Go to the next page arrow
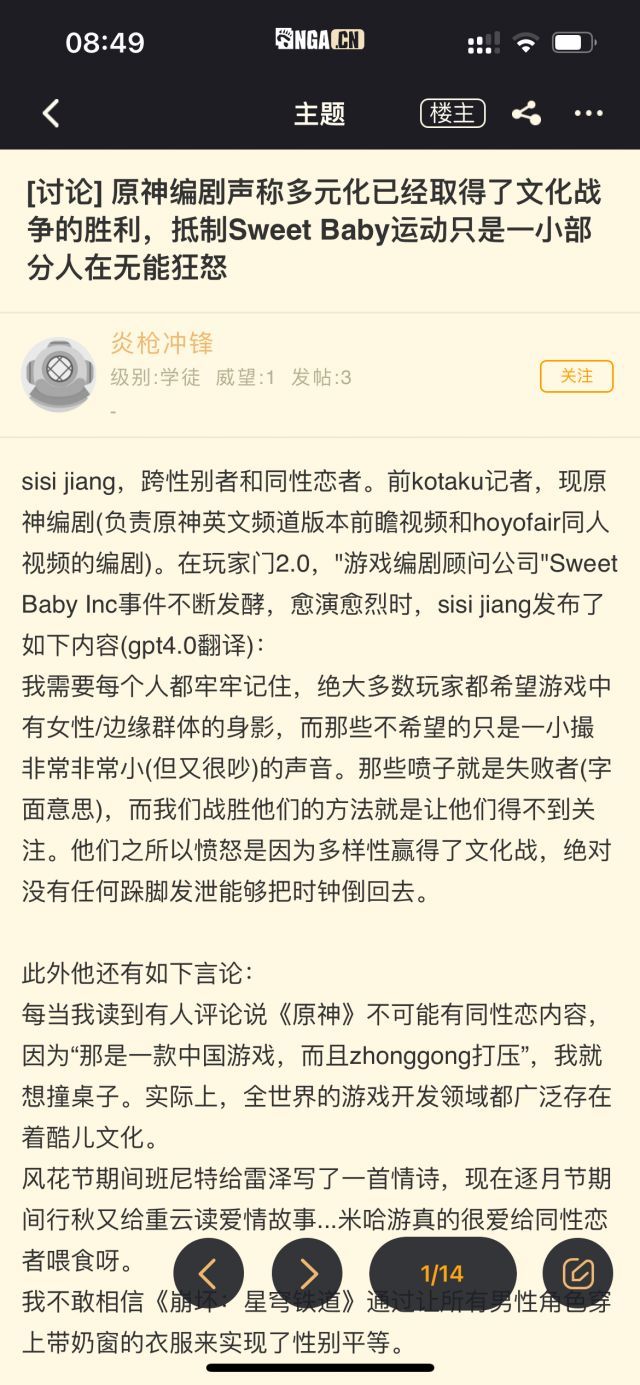 coord(307,1273)
